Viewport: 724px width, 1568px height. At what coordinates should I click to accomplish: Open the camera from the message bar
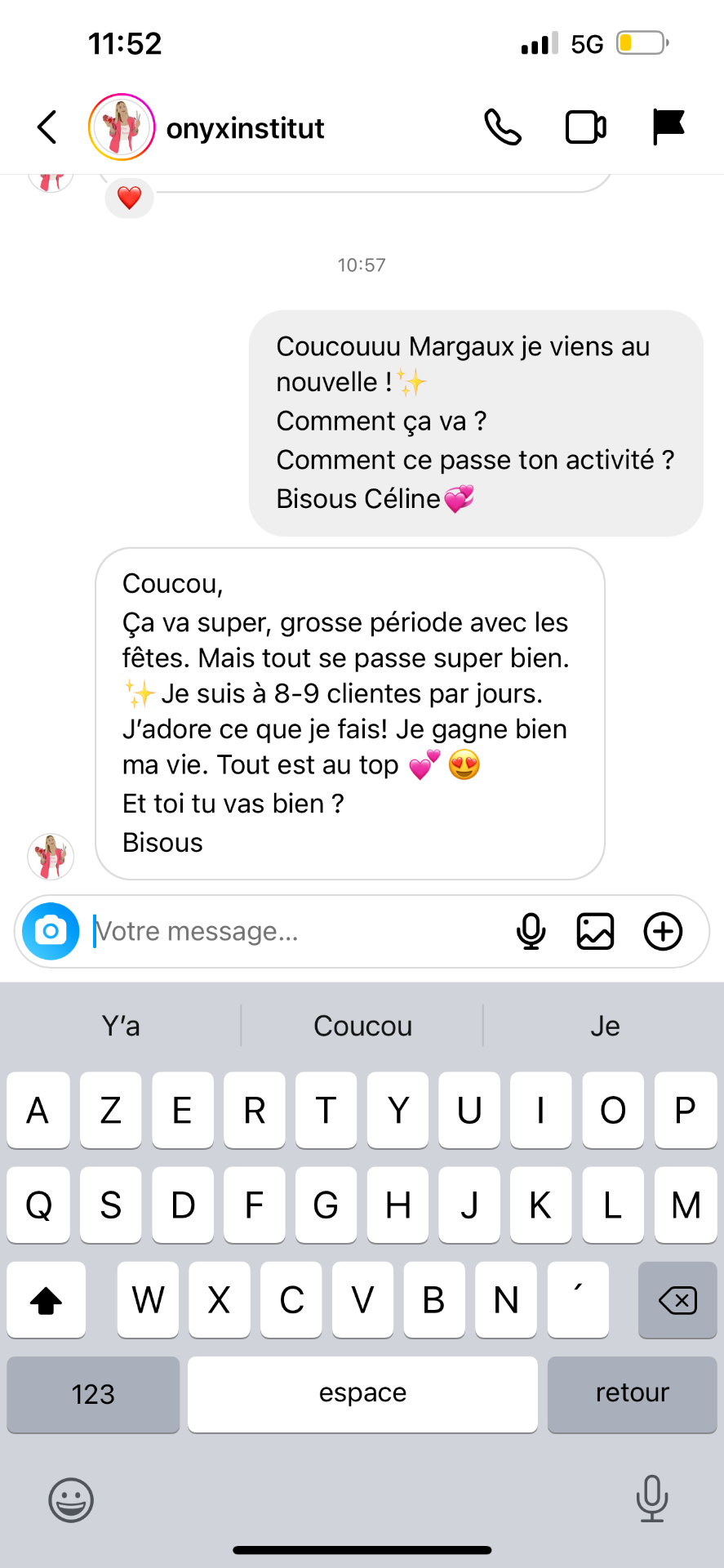pyautogui.click(x=51, y=931)
